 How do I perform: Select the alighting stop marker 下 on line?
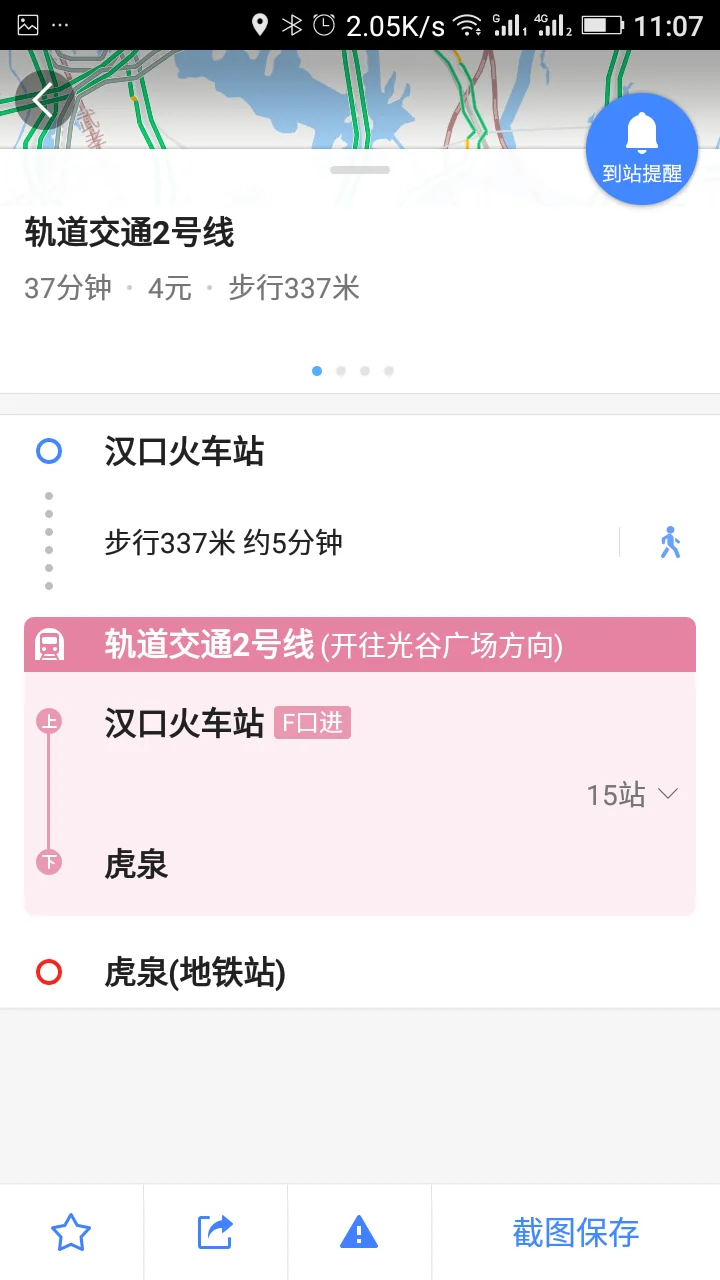pos(49,862)
